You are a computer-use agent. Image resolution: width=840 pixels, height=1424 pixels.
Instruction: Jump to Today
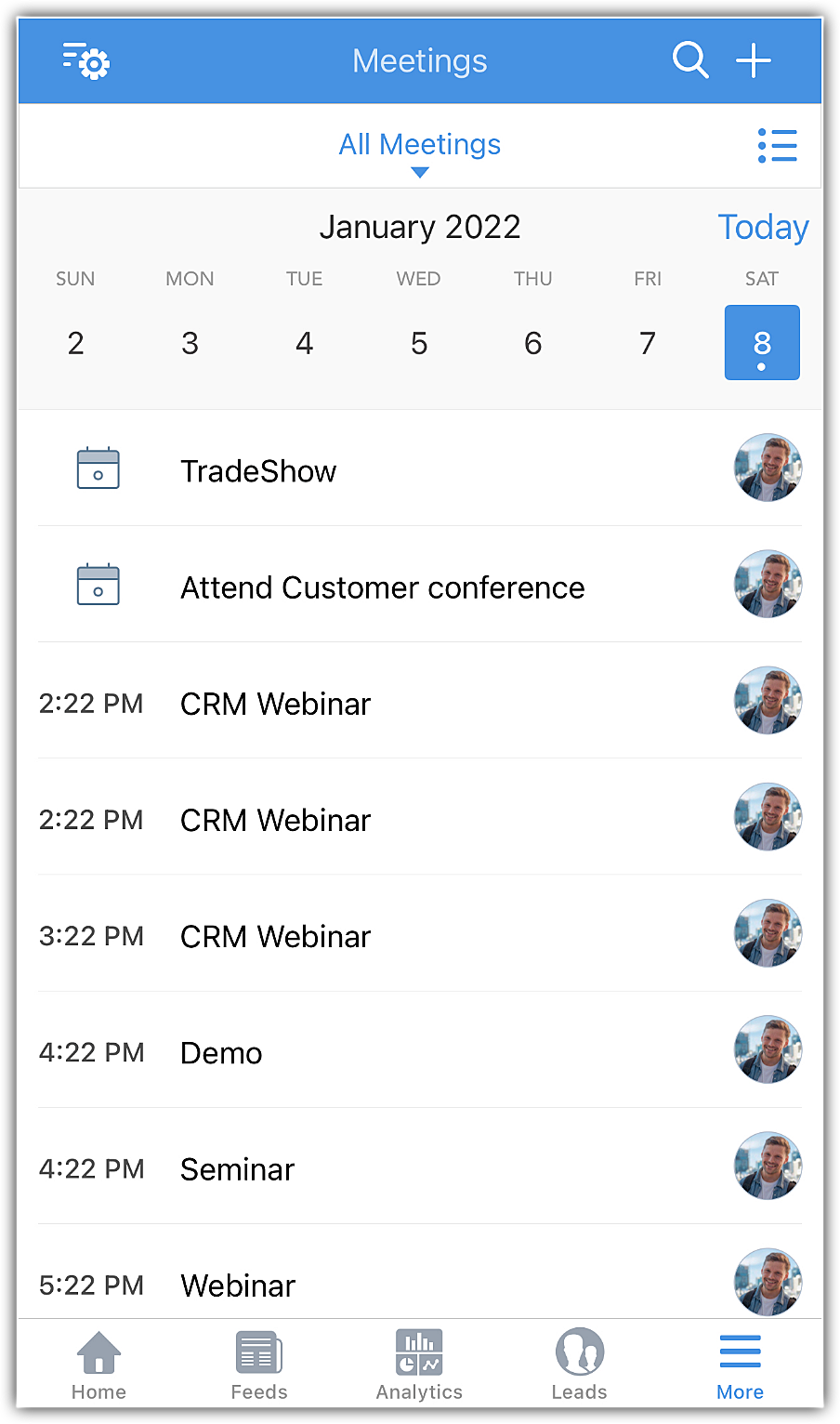pyautogui.click(x=762, y=228)
